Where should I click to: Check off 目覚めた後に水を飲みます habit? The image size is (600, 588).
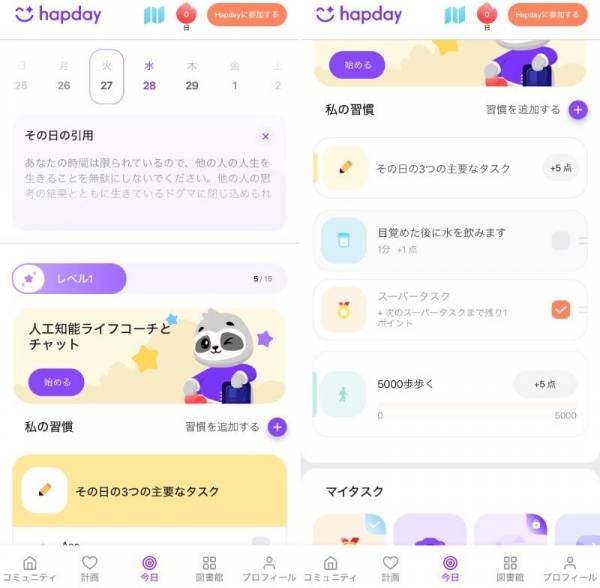click(x=561, y=240)
